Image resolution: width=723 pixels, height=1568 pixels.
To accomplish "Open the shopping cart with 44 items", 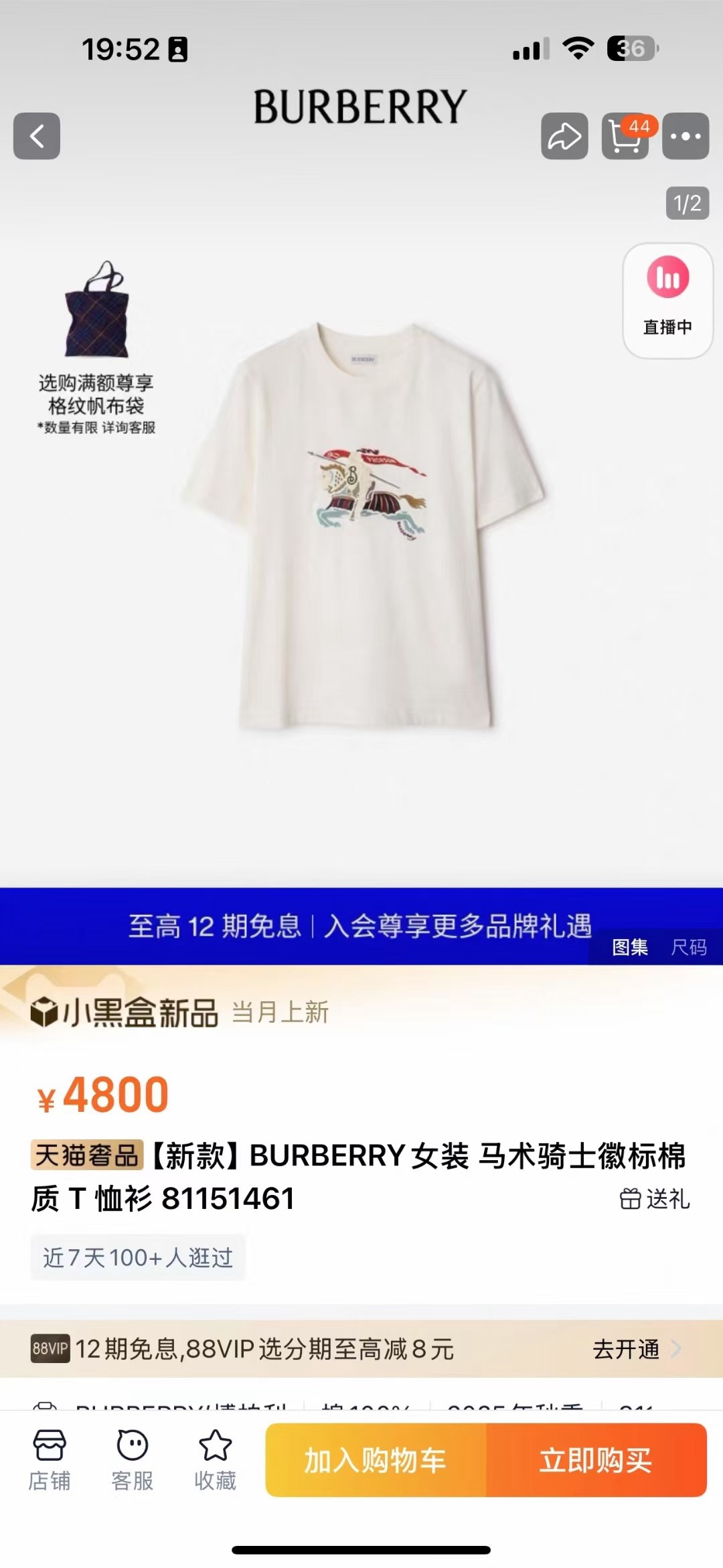I will (625, 136).
